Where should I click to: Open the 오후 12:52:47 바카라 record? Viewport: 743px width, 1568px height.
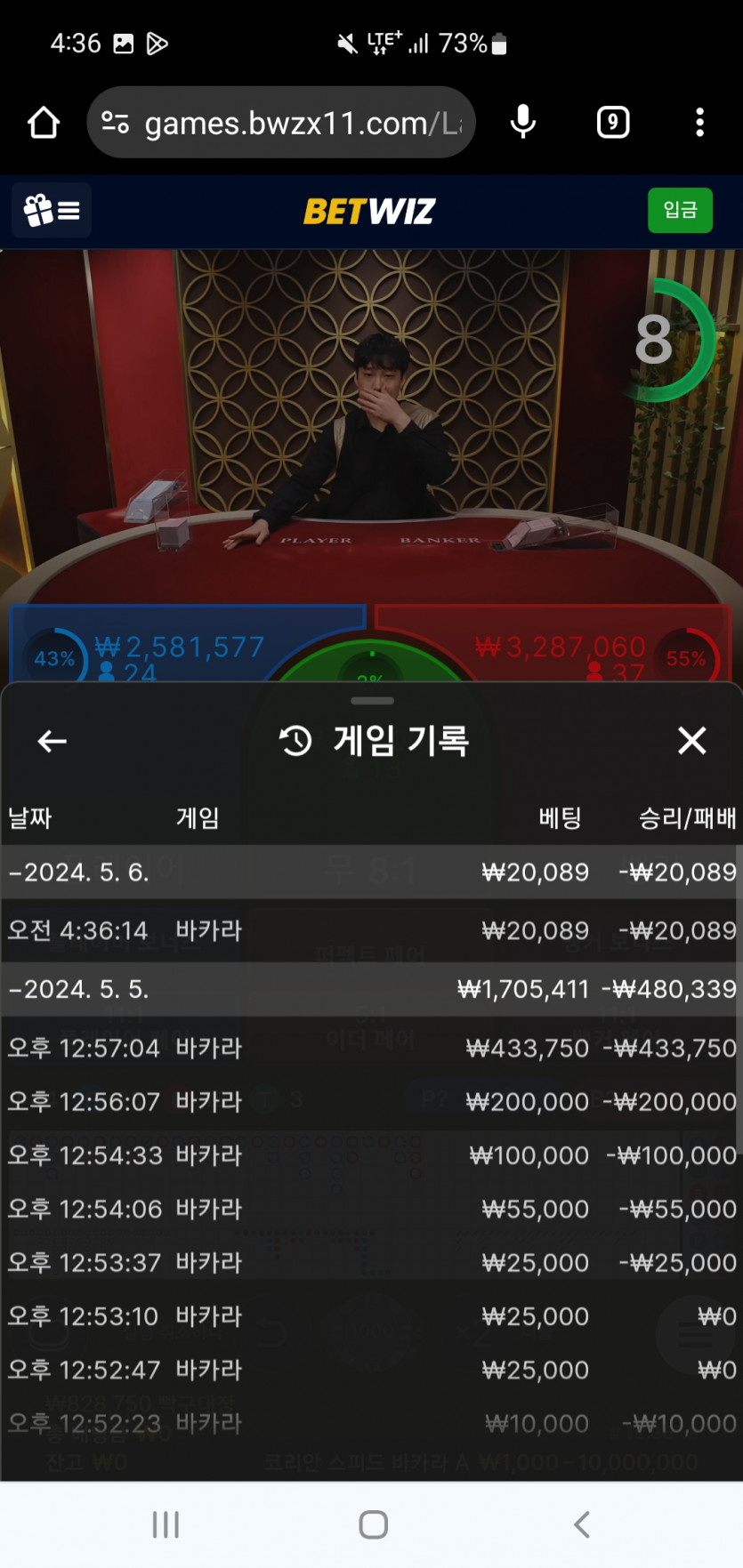coord(369,1370)
